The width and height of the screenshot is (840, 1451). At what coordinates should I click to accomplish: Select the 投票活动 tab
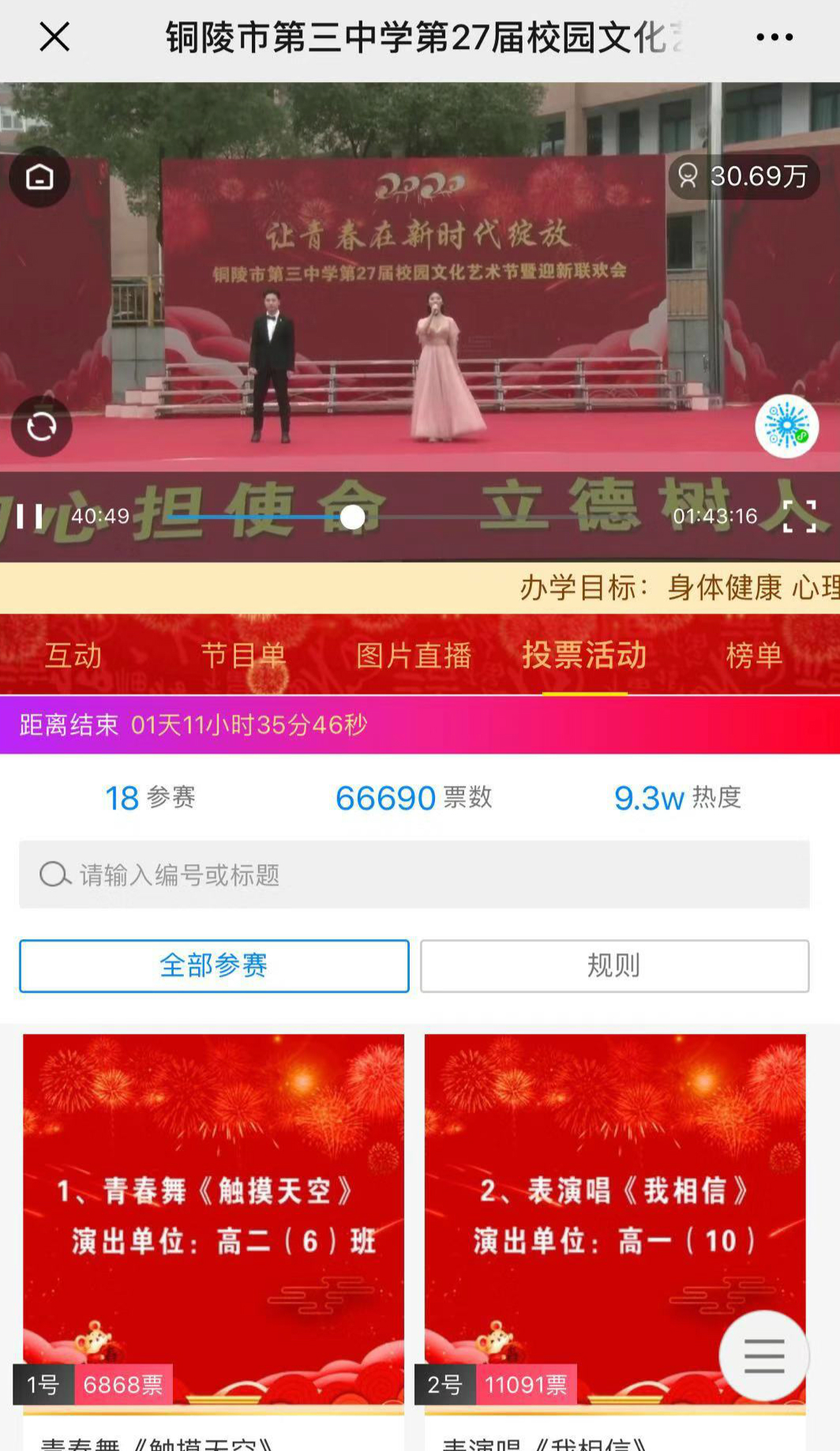coord(584,656)
